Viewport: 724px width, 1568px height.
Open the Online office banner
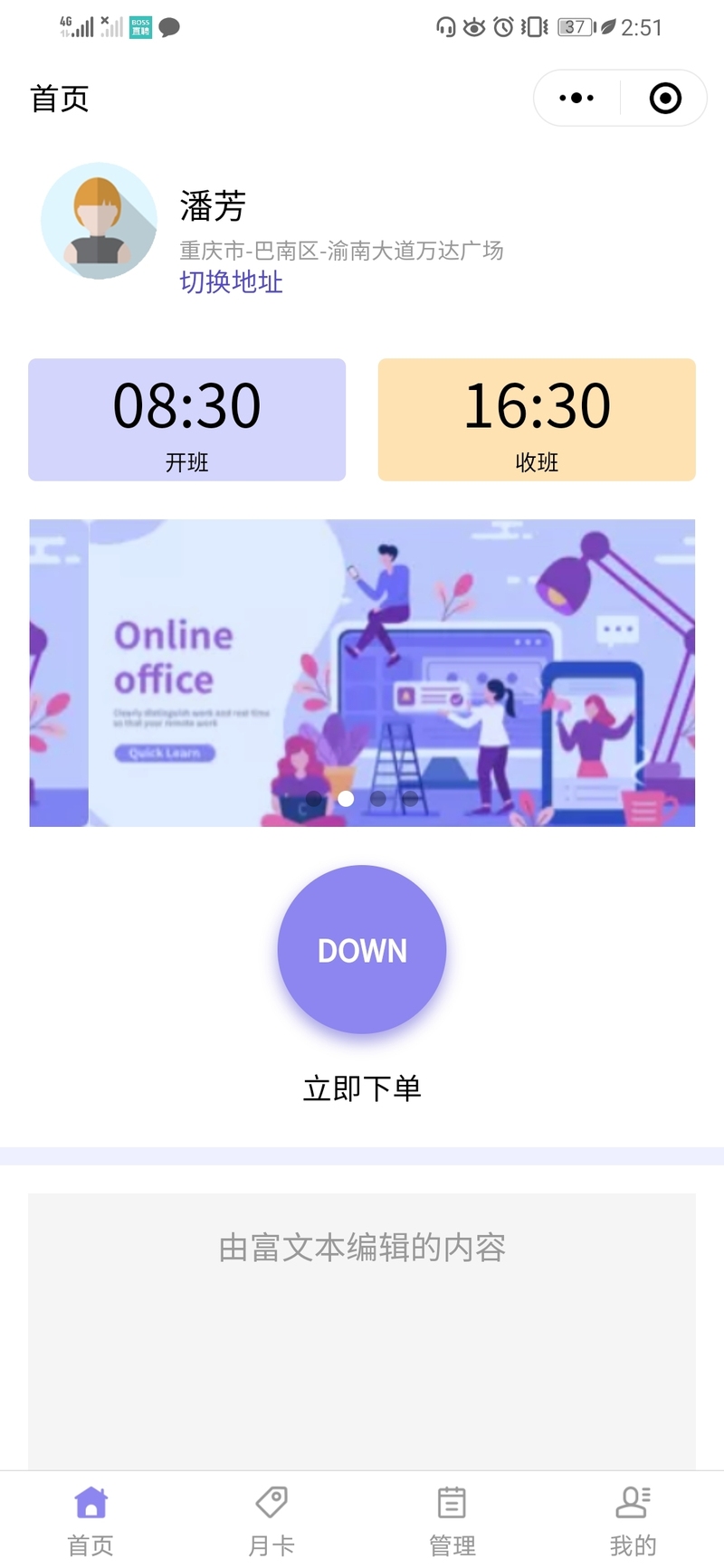point(362,672)
